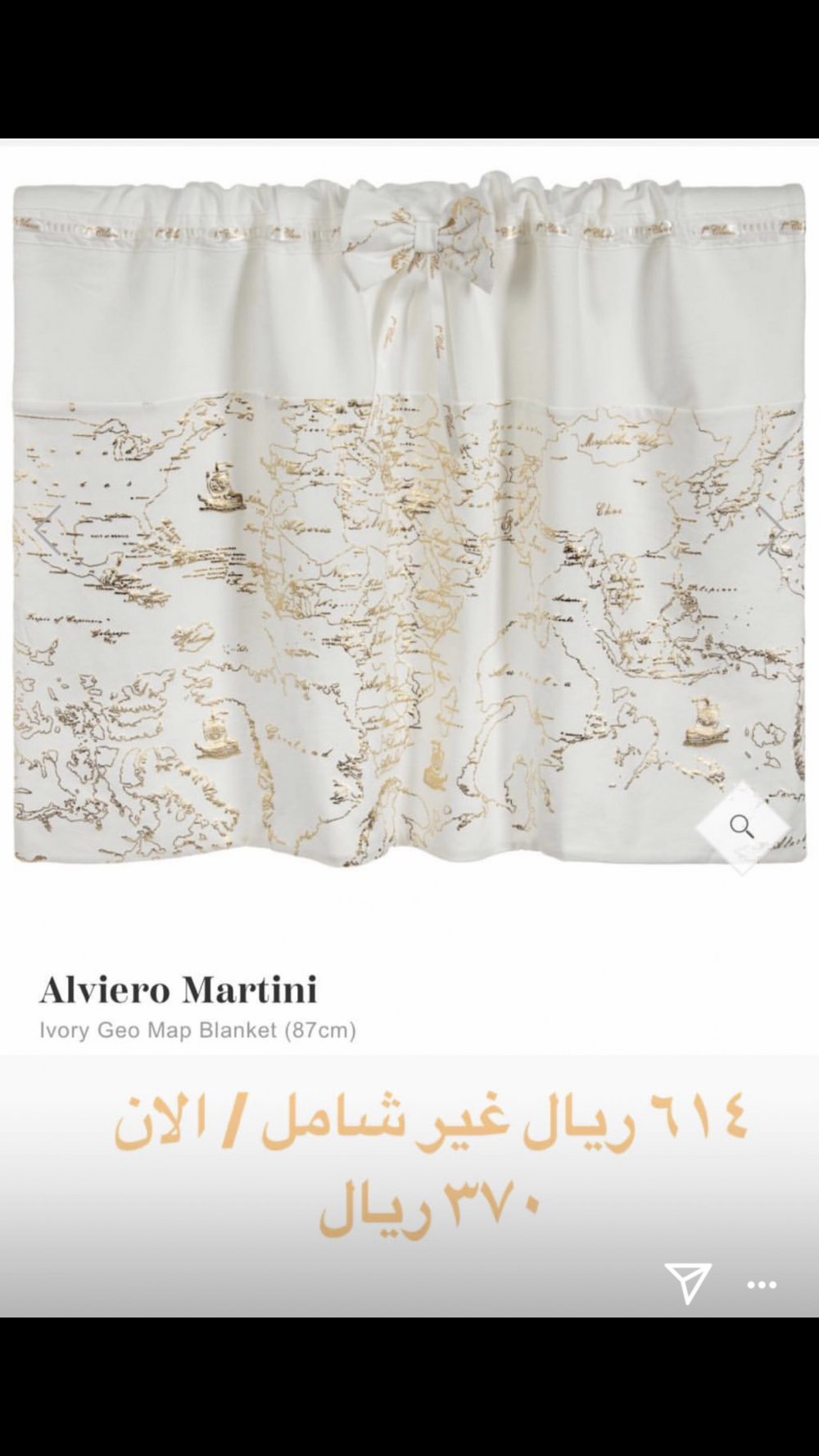The height and width of the screenshot is (1456, 819).
Task: Open the three-dot more options menu
Action: tap(762, 1286)
